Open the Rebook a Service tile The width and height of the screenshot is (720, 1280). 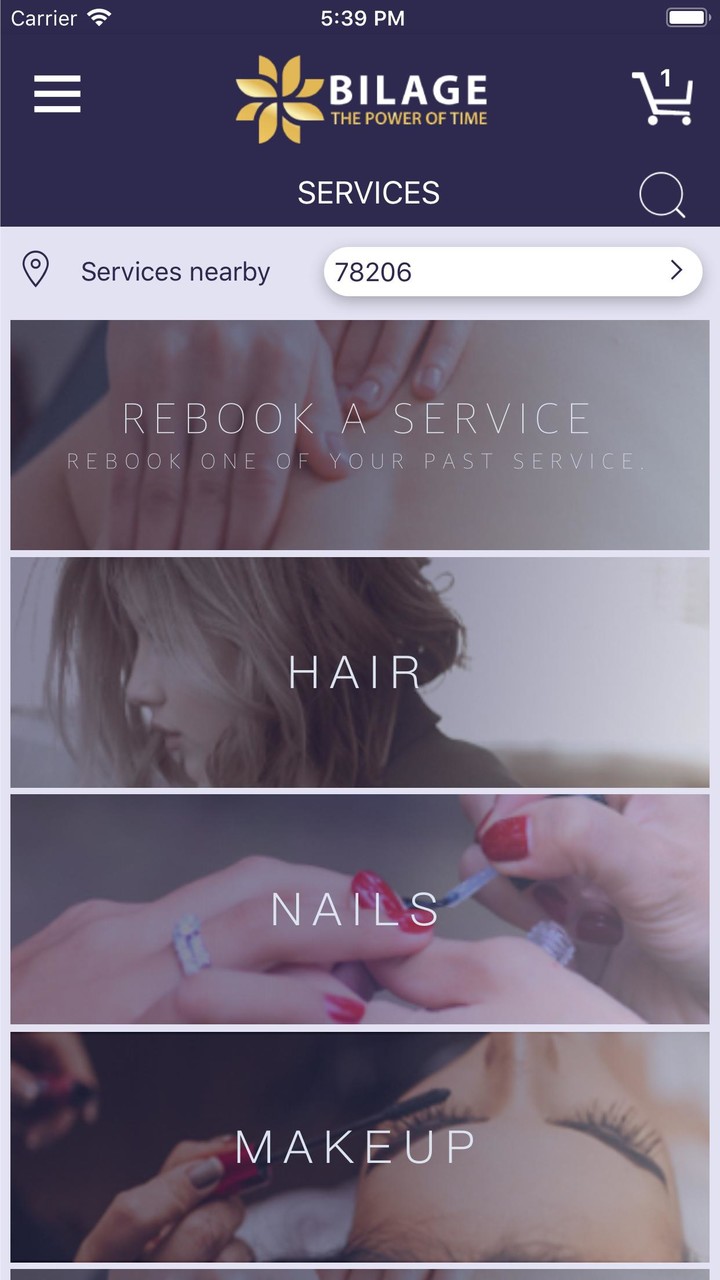(x=360, y=435)
